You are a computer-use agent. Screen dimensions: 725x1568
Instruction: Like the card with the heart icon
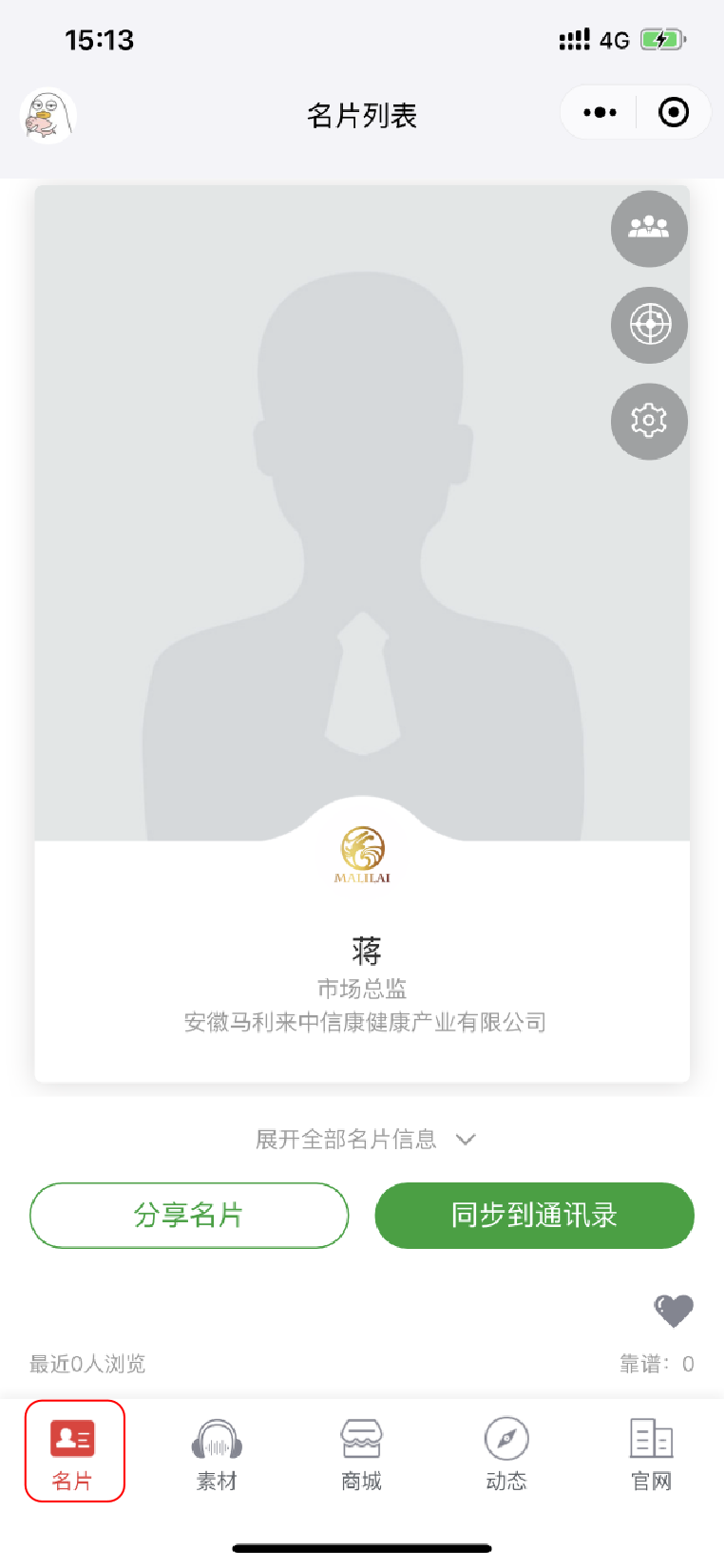click(x=674, y=1311)
